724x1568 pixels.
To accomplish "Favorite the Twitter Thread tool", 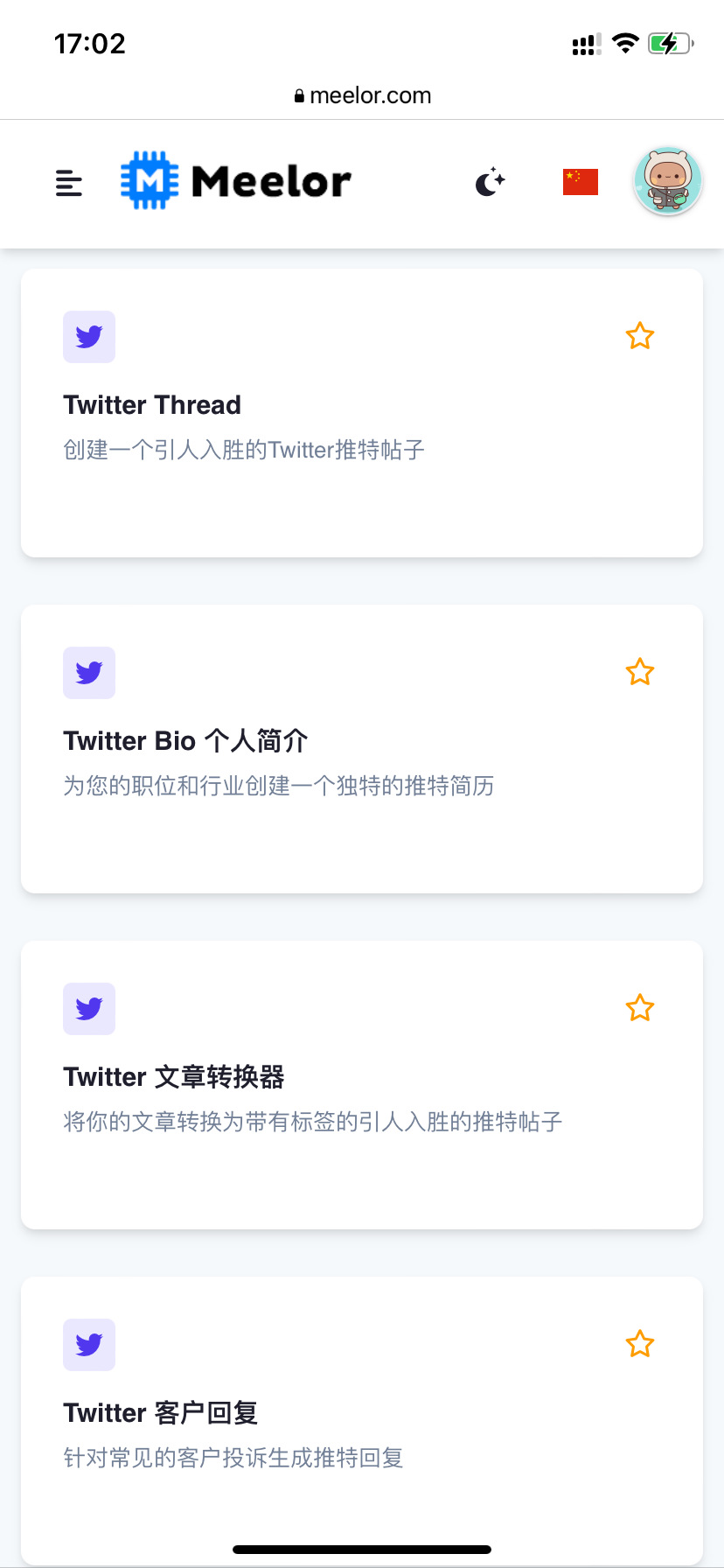I will (x=640, y=336).
